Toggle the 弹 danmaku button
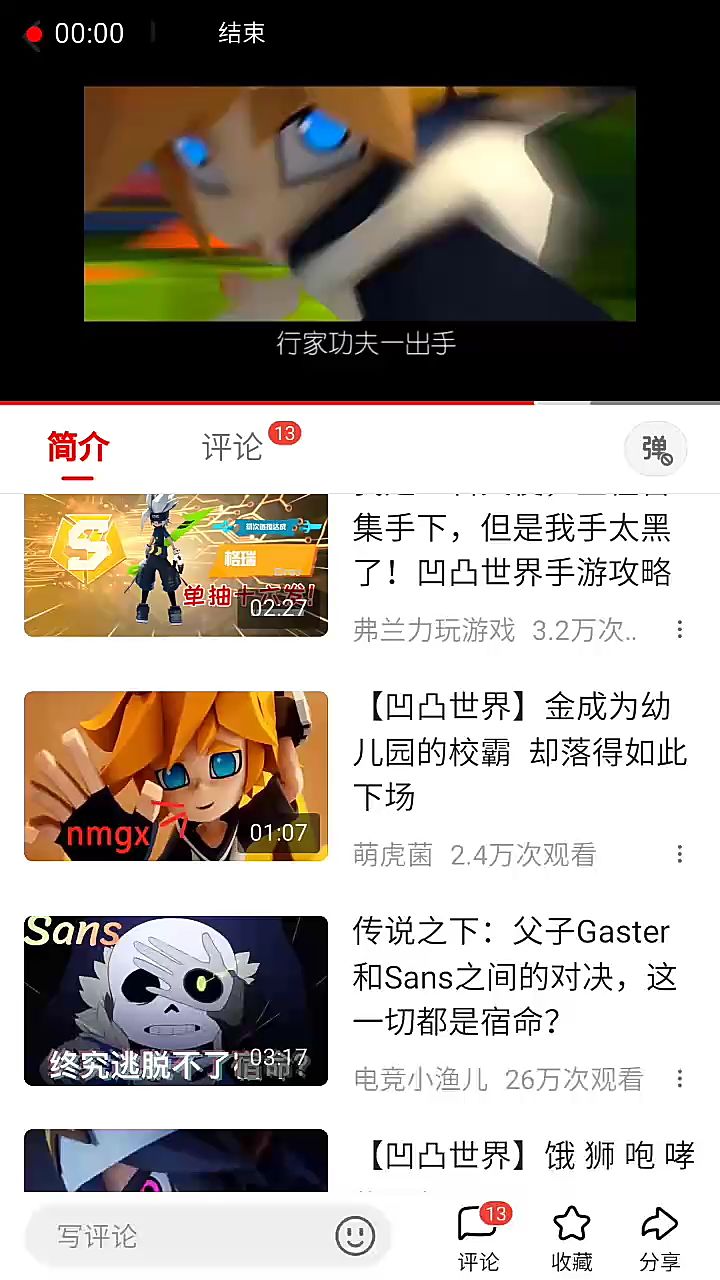This screenshot has height=1280, width=720. (656, 449)
